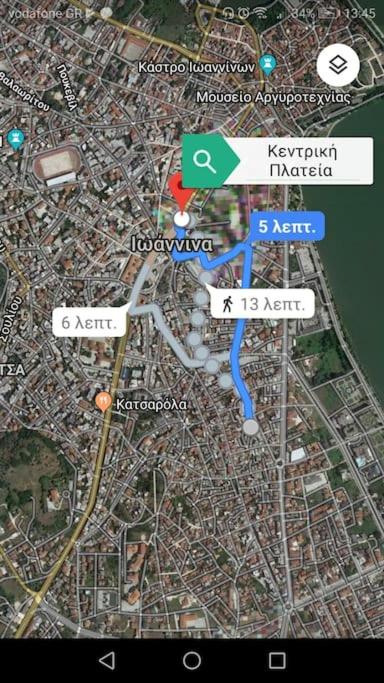Open the Κάστρο Ιωαννίνων place marker

pos(266,65)
